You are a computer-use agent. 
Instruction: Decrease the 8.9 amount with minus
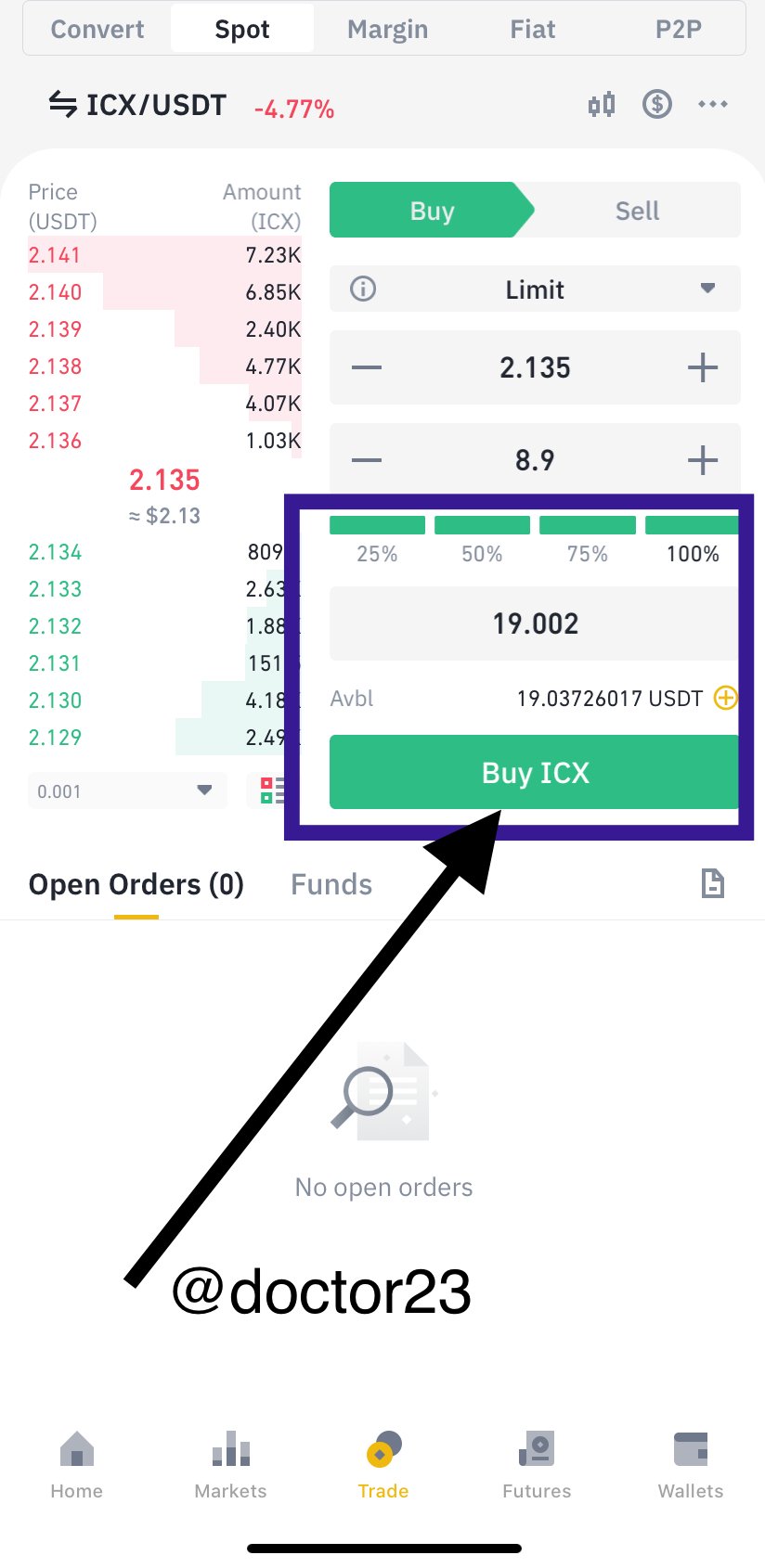(x=367, y=460)
